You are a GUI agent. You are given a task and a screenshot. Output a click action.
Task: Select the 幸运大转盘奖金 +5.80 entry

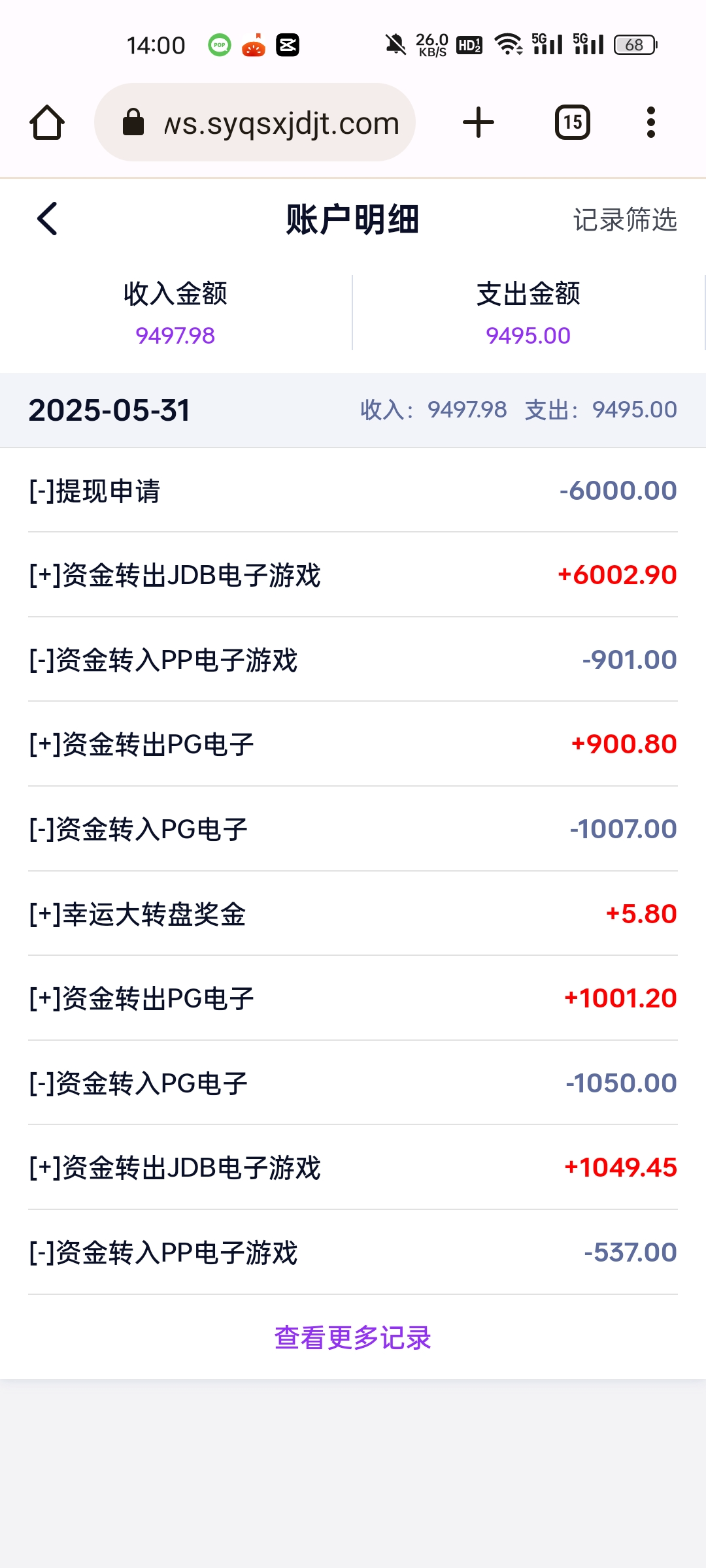(x=353, y=913)
